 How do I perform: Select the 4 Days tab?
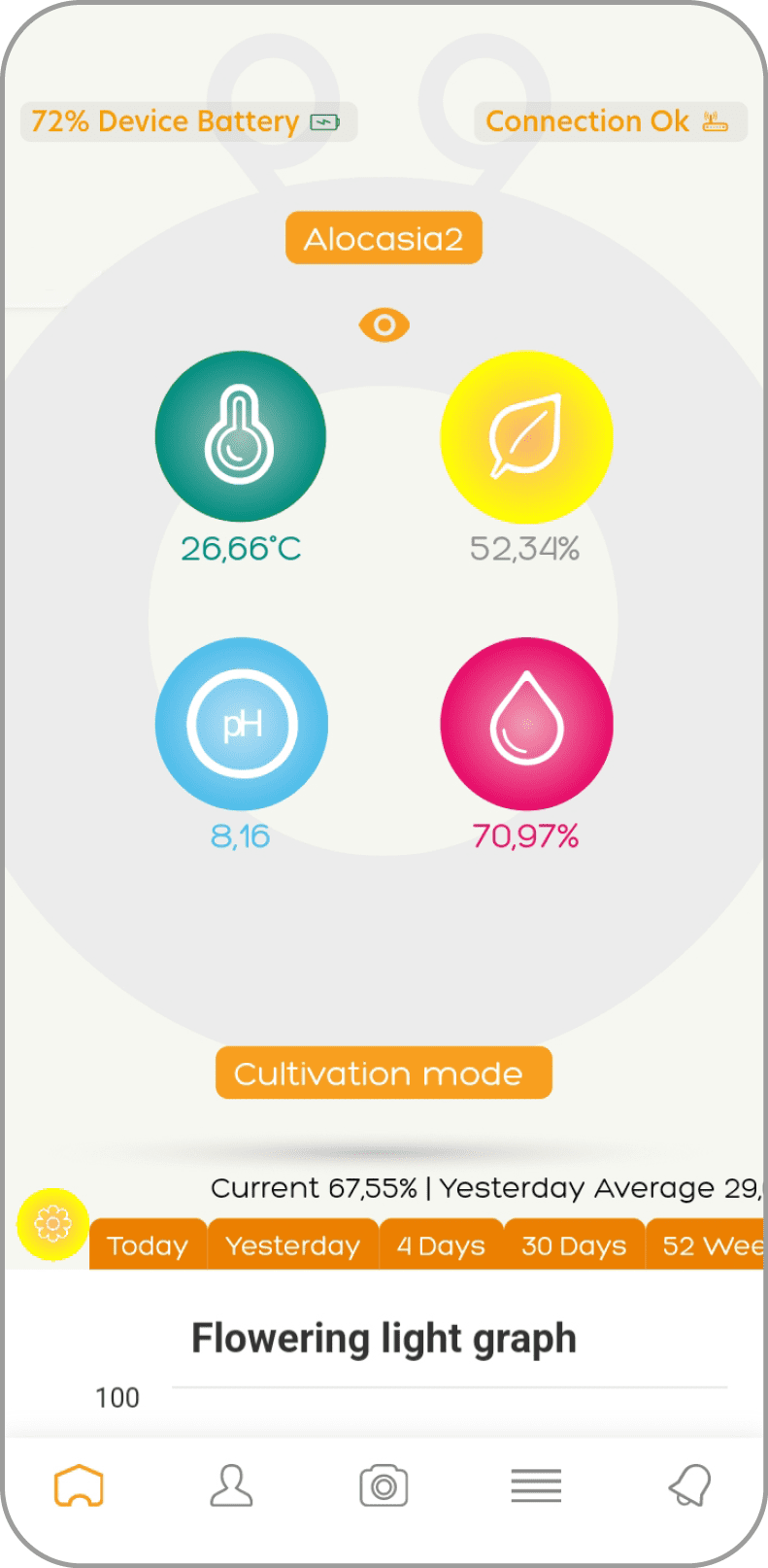tap(441, 1245)
